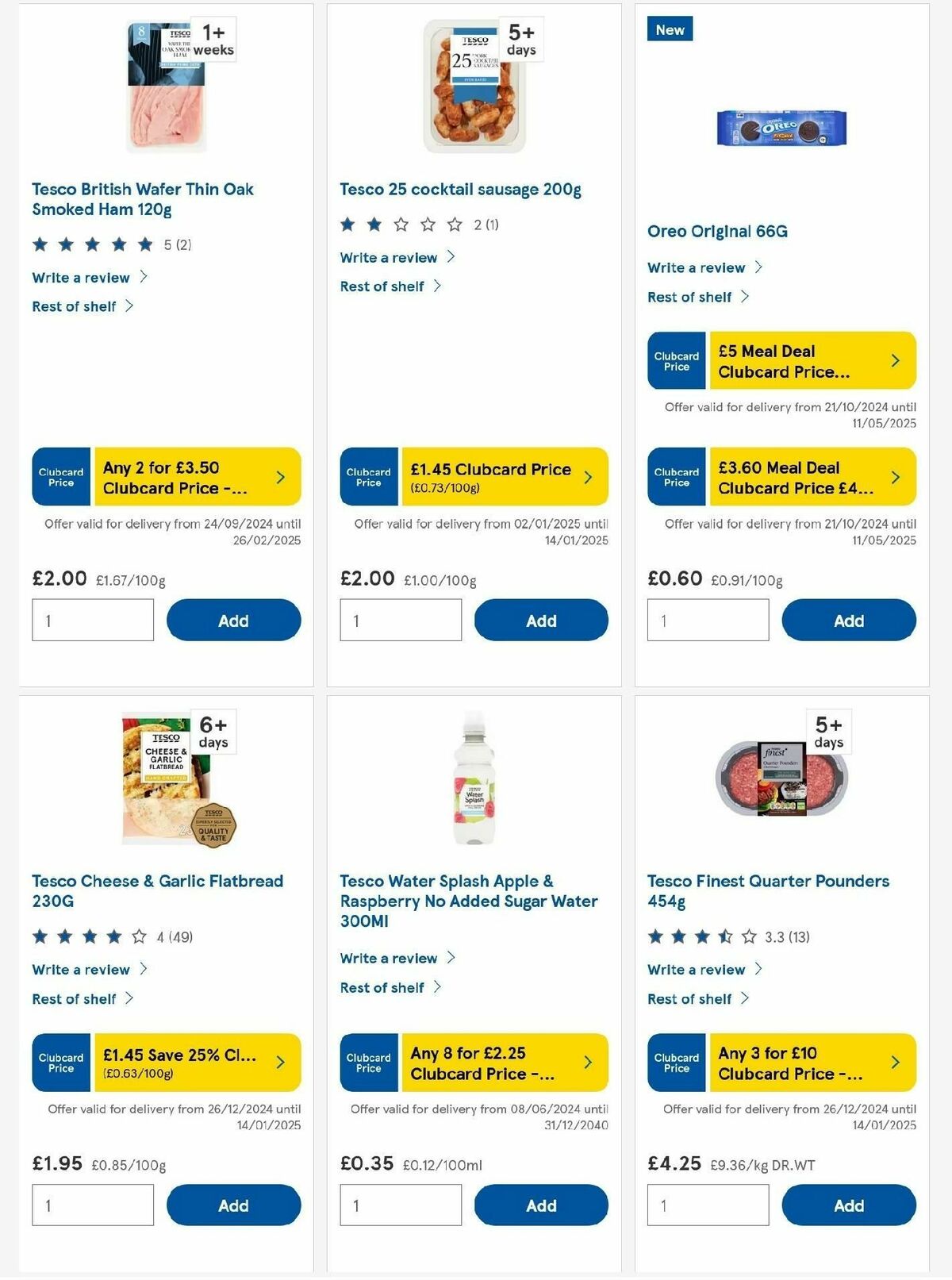Image resolution: width=952 pixels, height=1280 pixels.
Task: Click the quantity field under the £2.00 ham price
Action: (x=92, y=620)
